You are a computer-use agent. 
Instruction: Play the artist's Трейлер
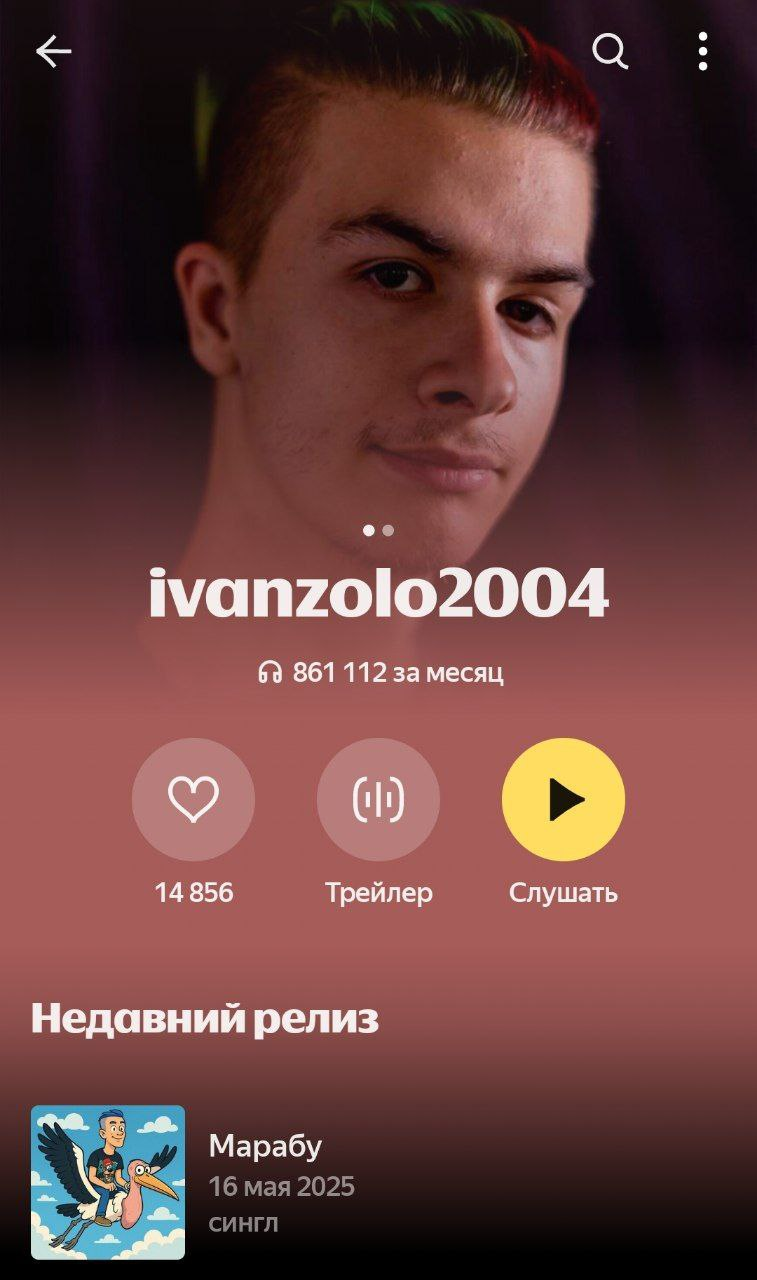(x=378, y=799)
